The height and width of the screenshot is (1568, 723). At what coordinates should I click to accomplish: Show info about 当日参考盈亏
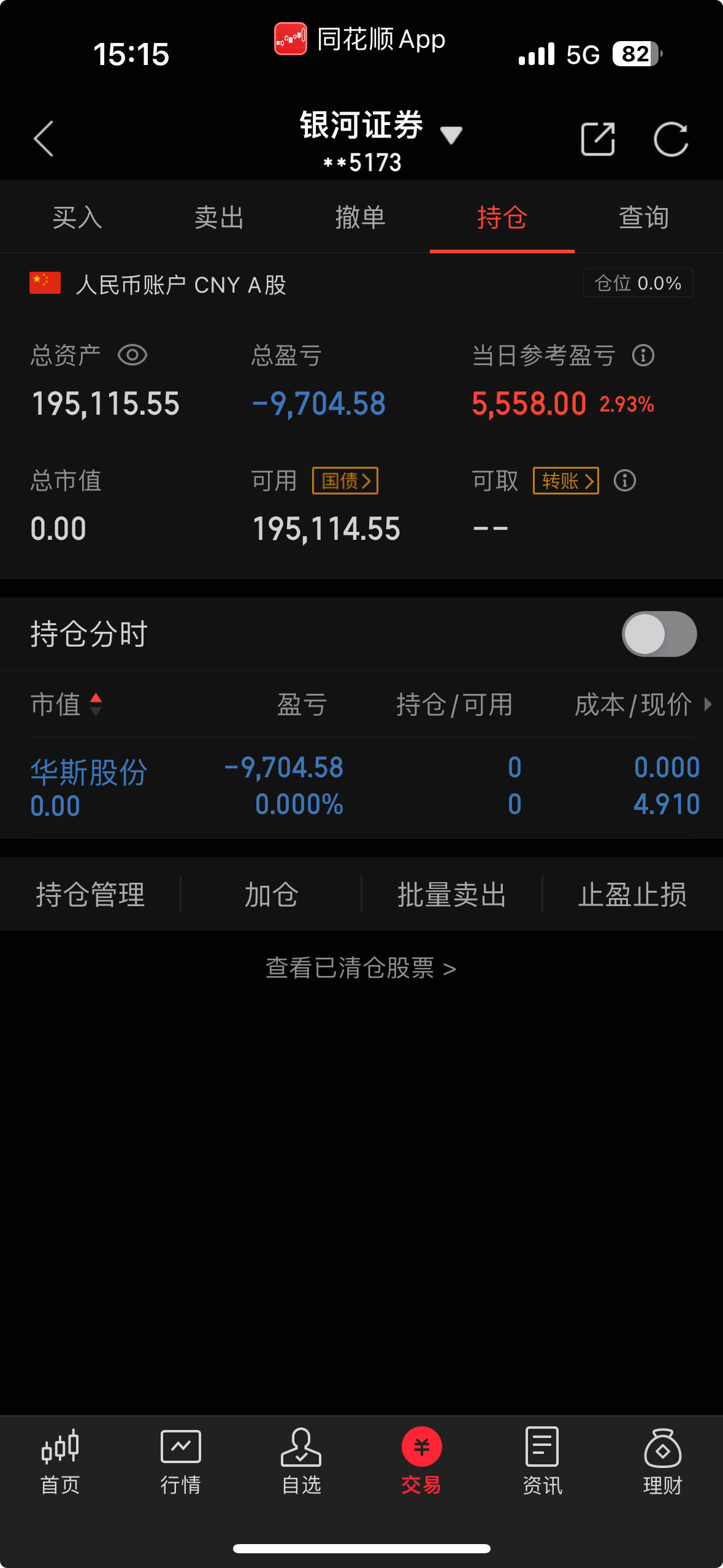click(643, 355)
